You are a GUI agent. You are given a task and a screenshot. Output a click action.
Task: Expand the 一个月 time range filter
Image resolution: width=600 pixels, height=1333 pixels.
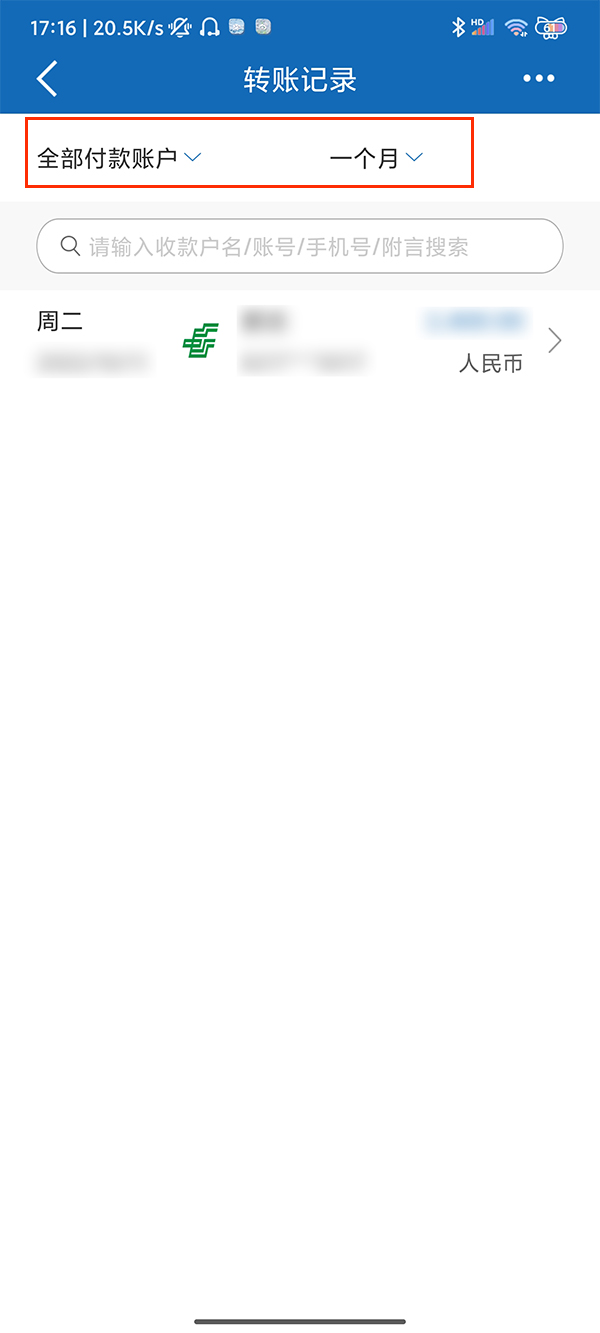(376, 158)
